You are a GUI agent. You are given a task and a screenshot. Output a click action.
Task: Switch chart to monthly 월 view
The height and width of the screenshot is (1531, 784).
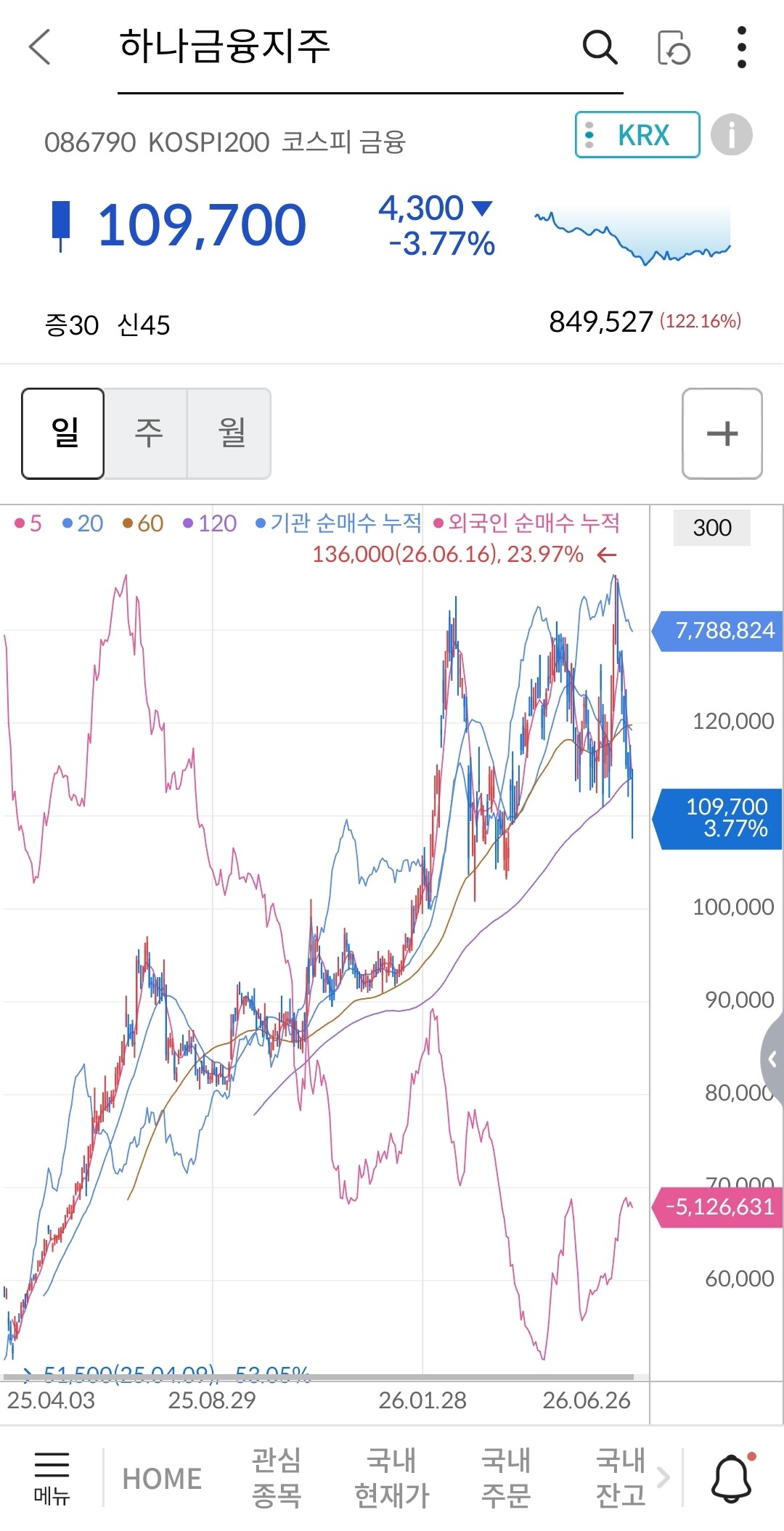(x=231, y=433)
